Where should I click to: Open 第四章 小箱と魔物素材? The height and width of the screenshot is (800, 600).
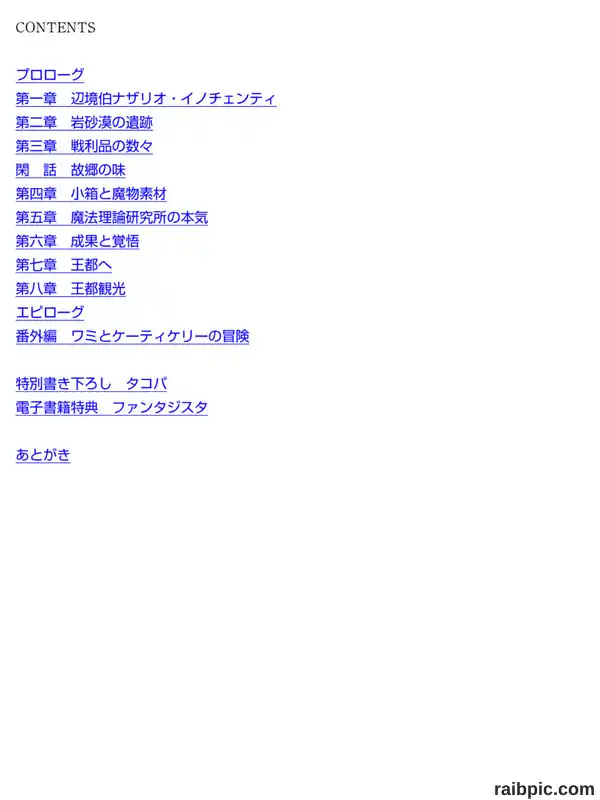[x=91, y=194]
